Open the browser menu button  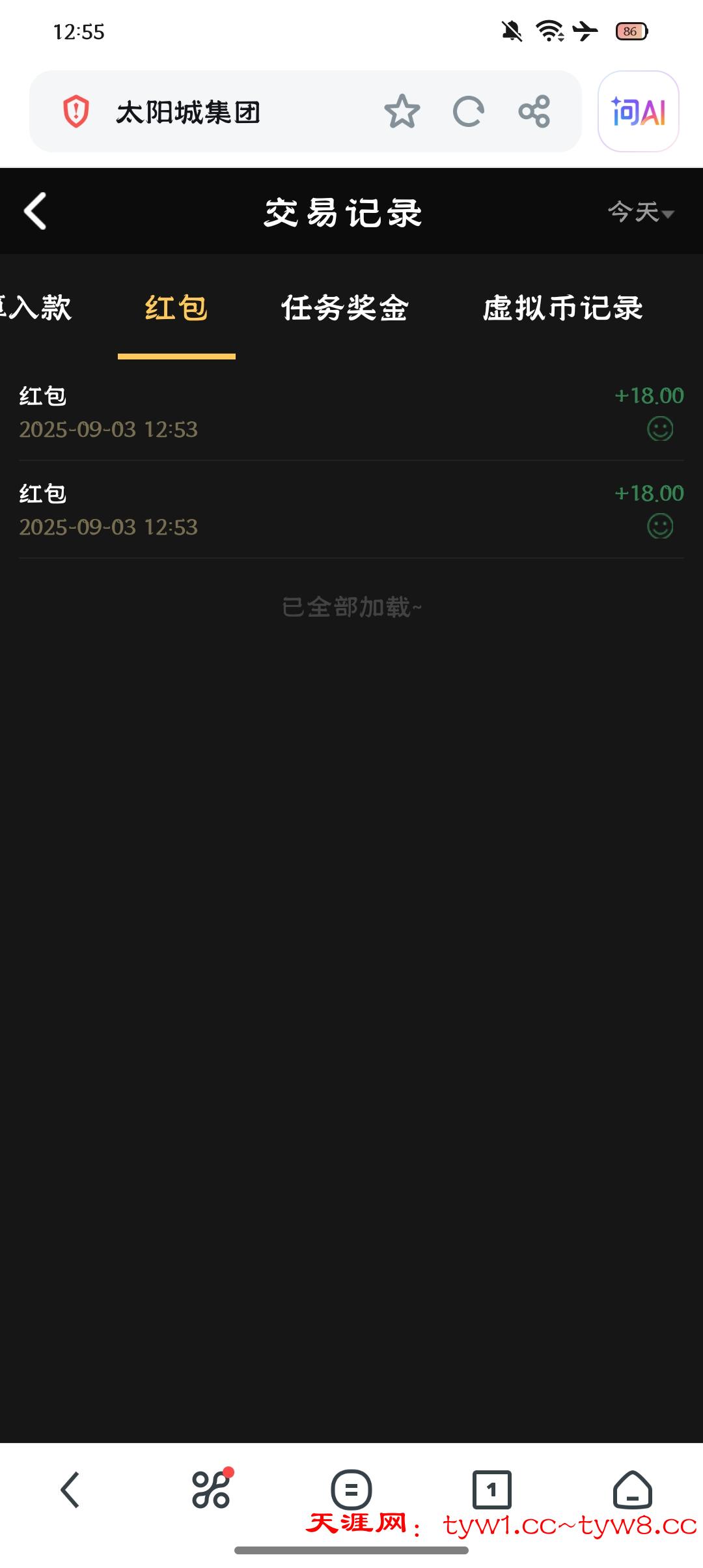351,1489
